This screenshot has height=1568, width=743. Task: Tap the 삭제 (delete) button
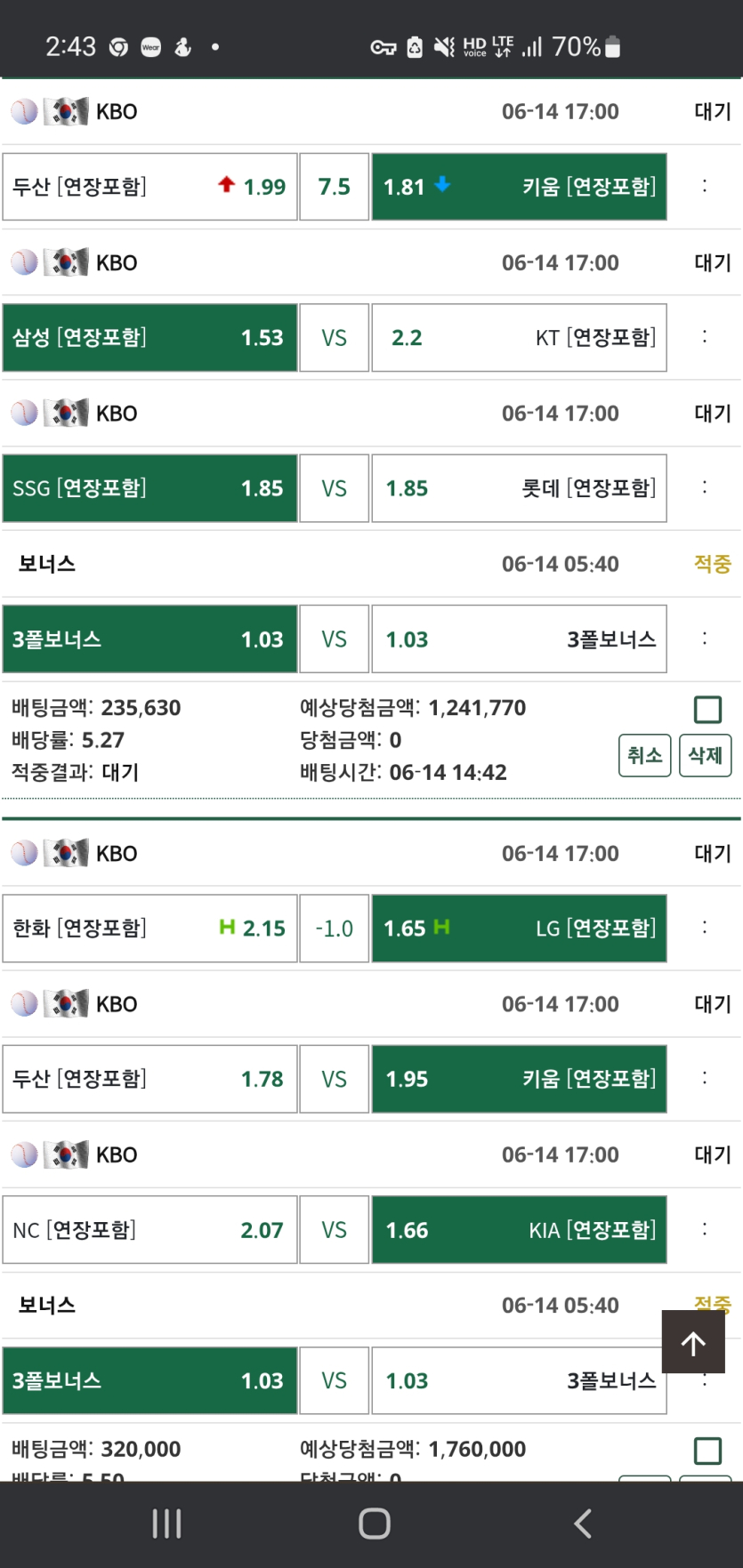coord(705,755)
